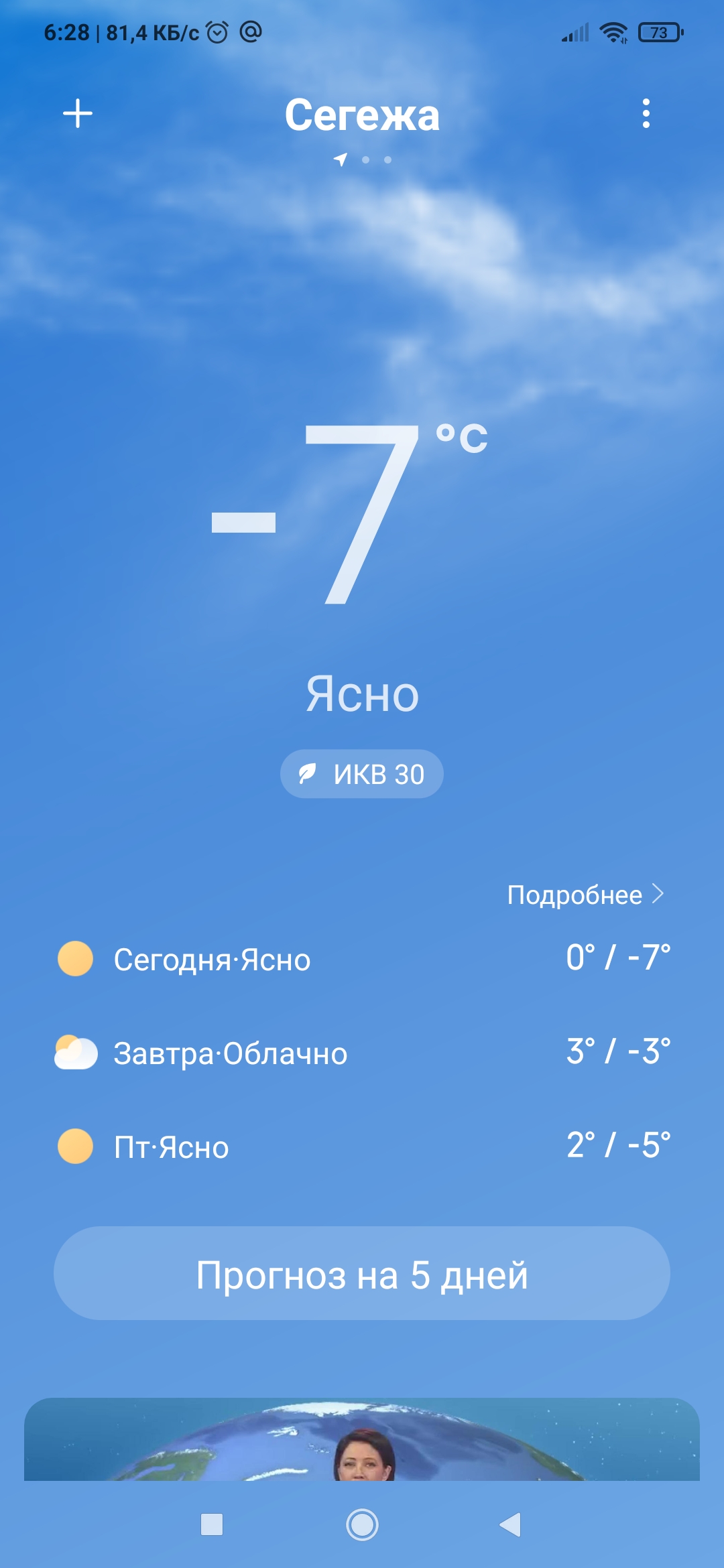Select the clear sky icon beside Пт

(x=76, y=1147)
